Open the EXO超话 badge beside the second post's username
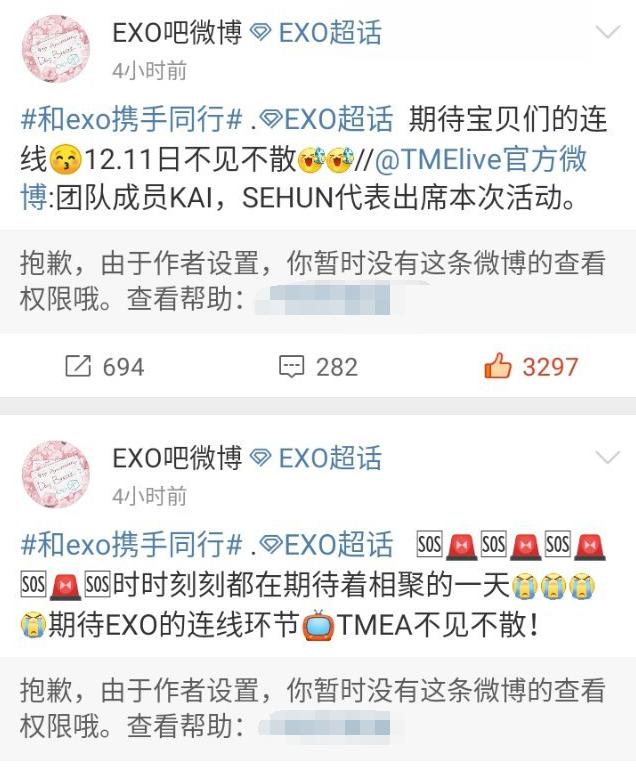Screen dimensions: 636x768 tap(316, 459)
